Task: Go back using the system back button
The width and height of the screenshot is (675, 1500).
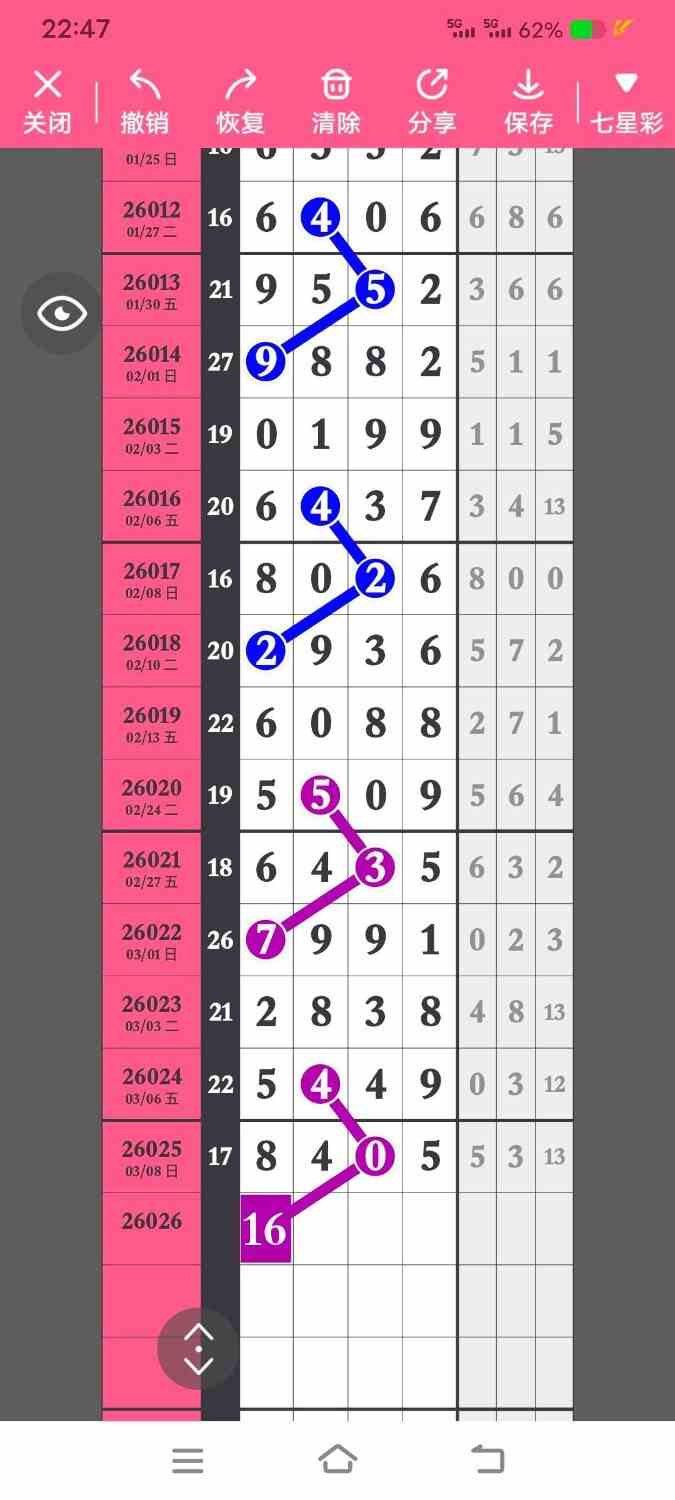Action: point(487,1460)
